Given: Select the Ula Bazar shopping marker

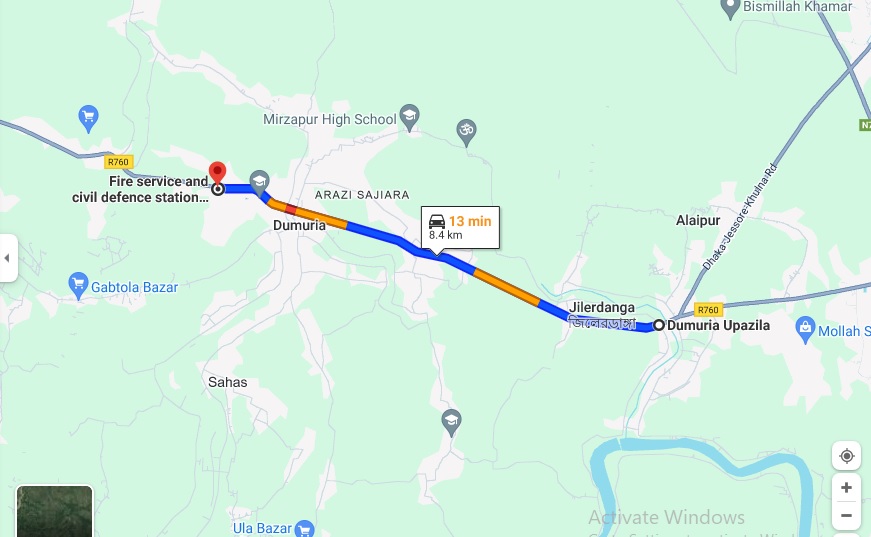Looking at the screenshot, I should [305, 527].
